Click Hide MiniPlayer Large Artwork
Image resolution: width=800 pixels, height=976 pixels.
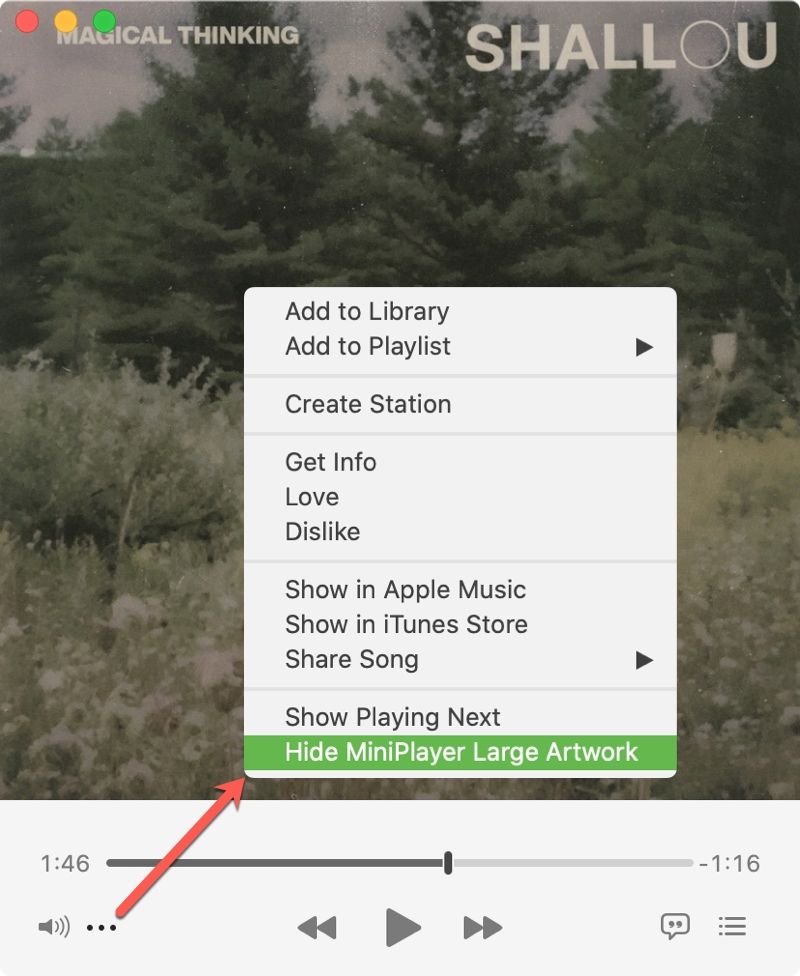[x=461, y=753]
